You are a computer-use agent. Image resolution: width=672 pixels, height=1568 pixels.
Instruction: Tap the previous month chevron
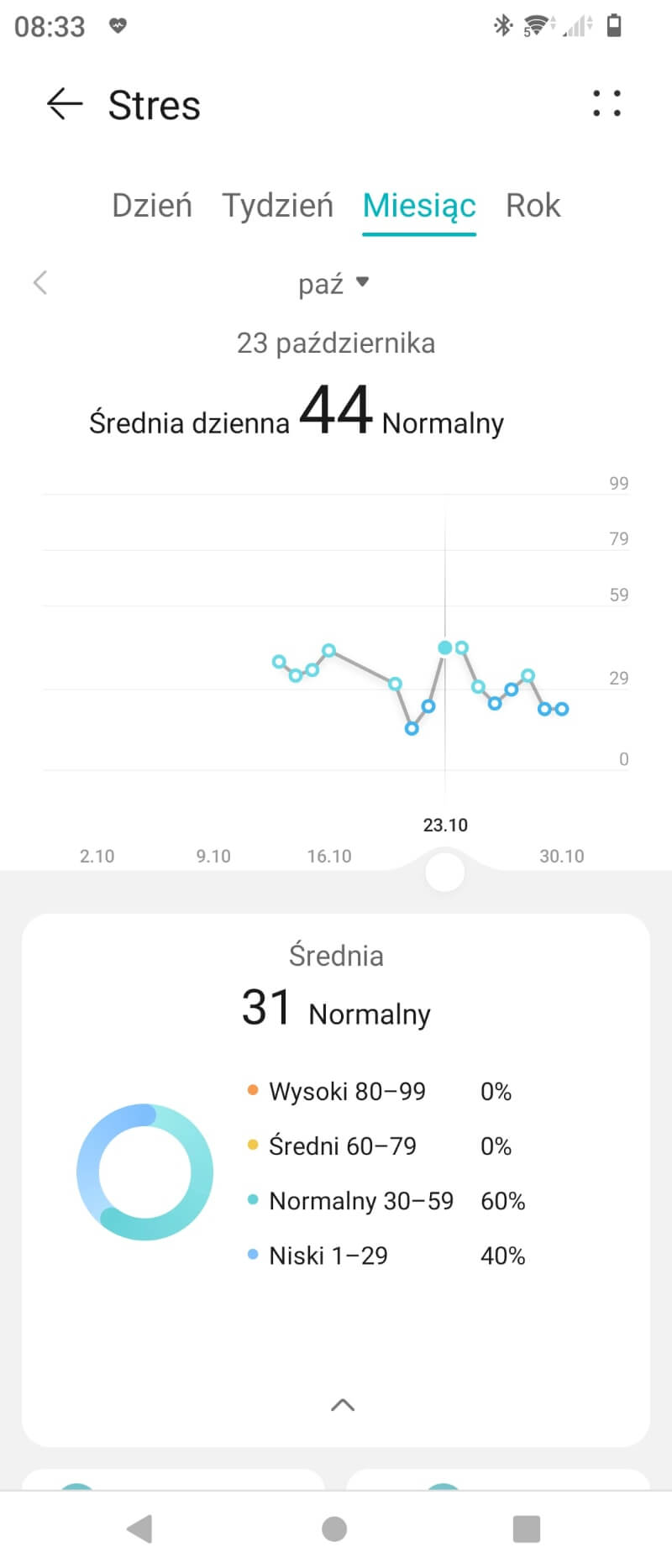[x=40, y=283]
